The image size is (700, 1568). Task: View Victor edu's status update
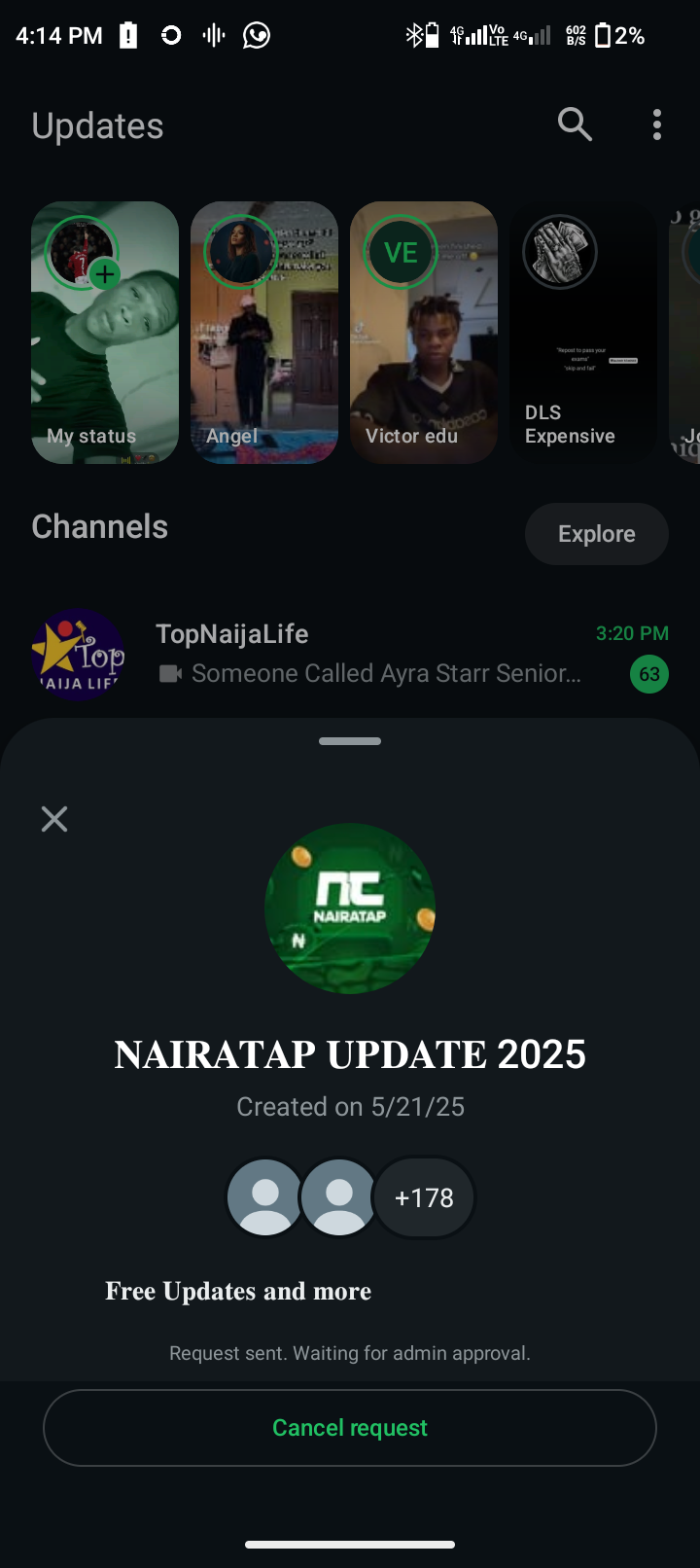click(x=424, y=332)
